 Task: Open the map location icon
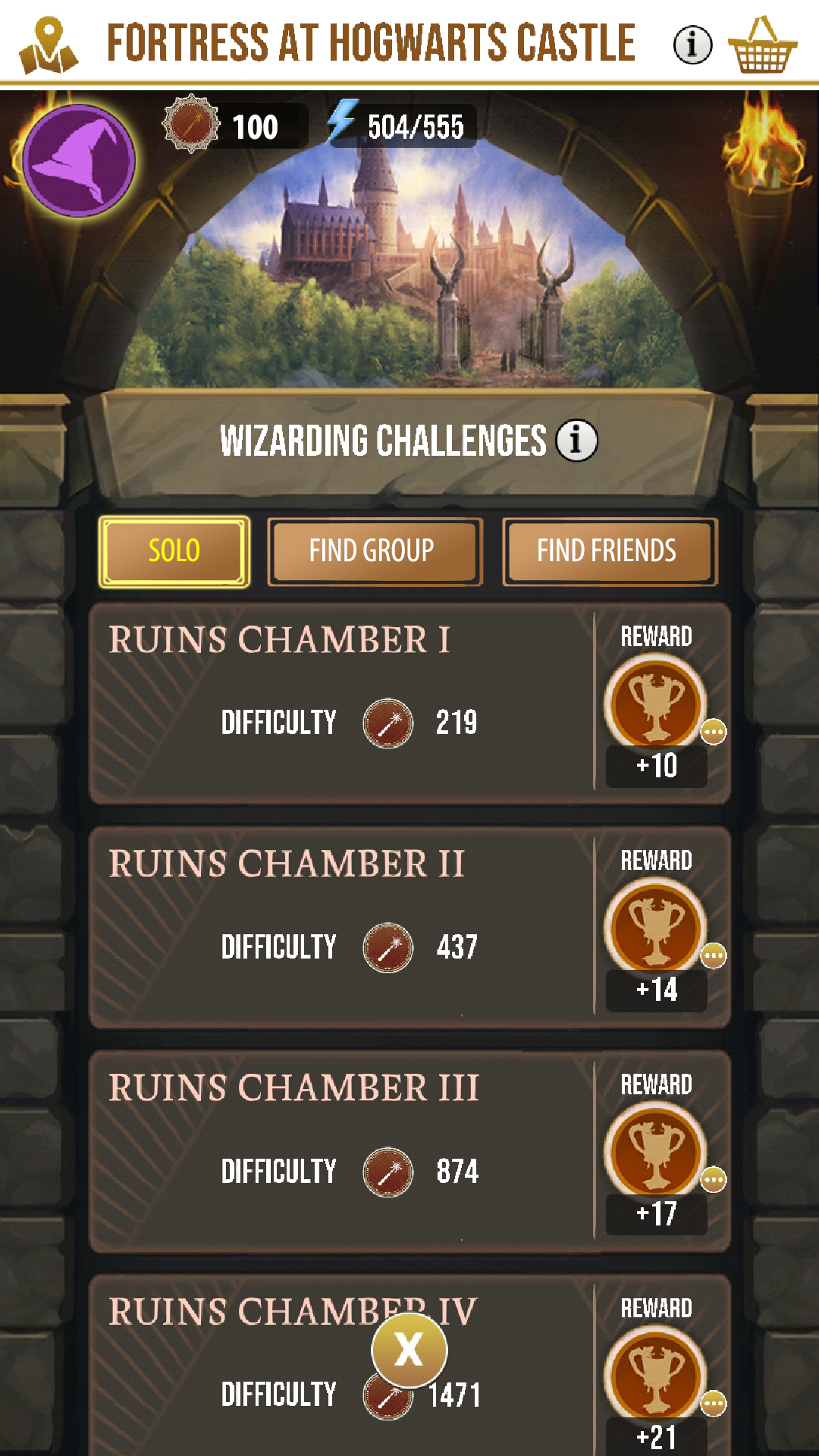49,45
